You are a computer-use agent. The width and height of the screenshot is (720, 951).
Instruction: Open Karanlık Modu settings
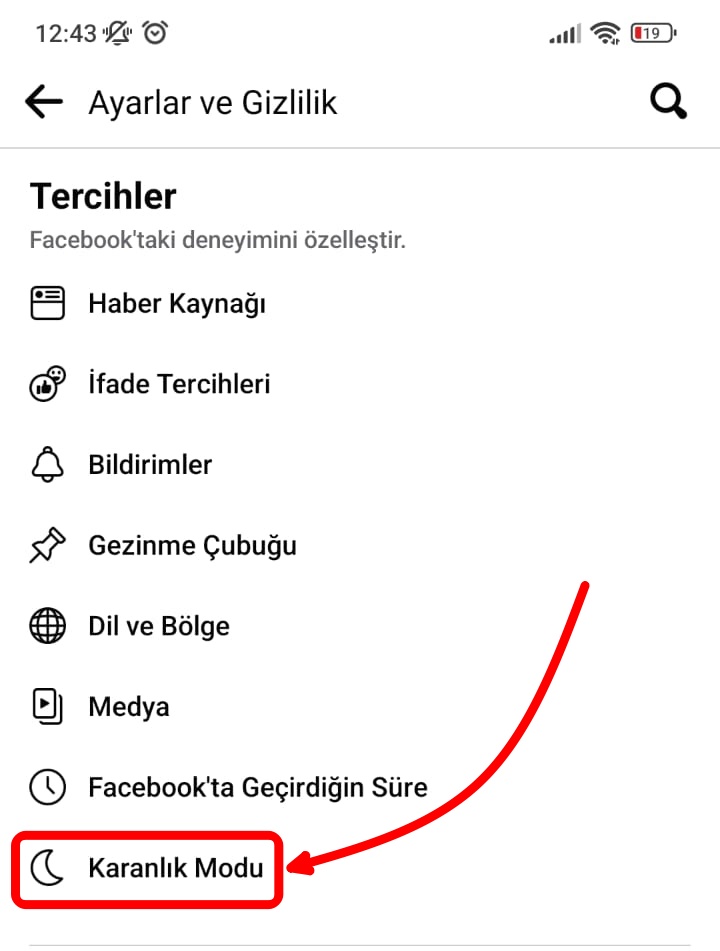pyautogui.click(x=175, y=869)
